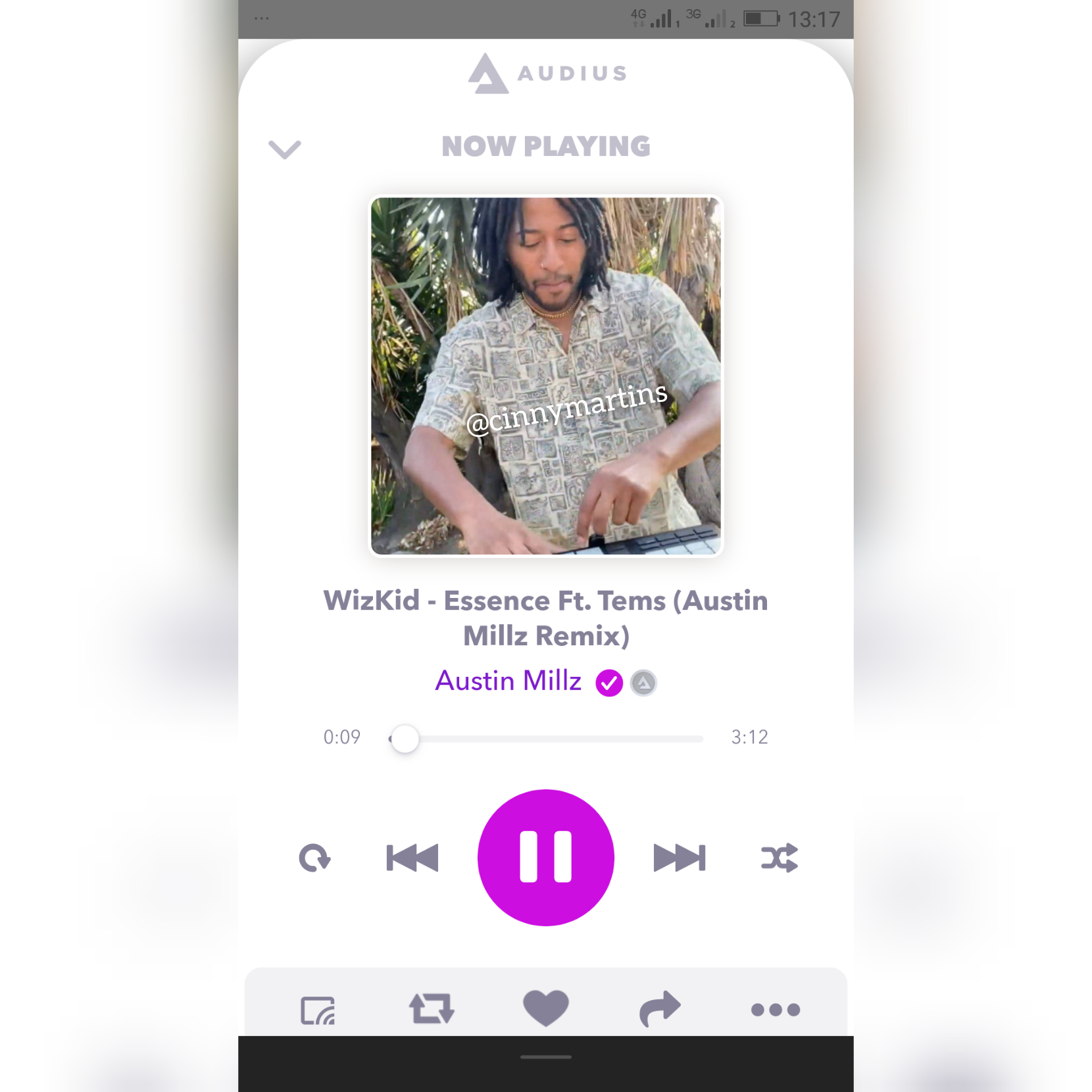Share this track
This screenshot has height=1092, width=1092.
tap(660, 1008)
